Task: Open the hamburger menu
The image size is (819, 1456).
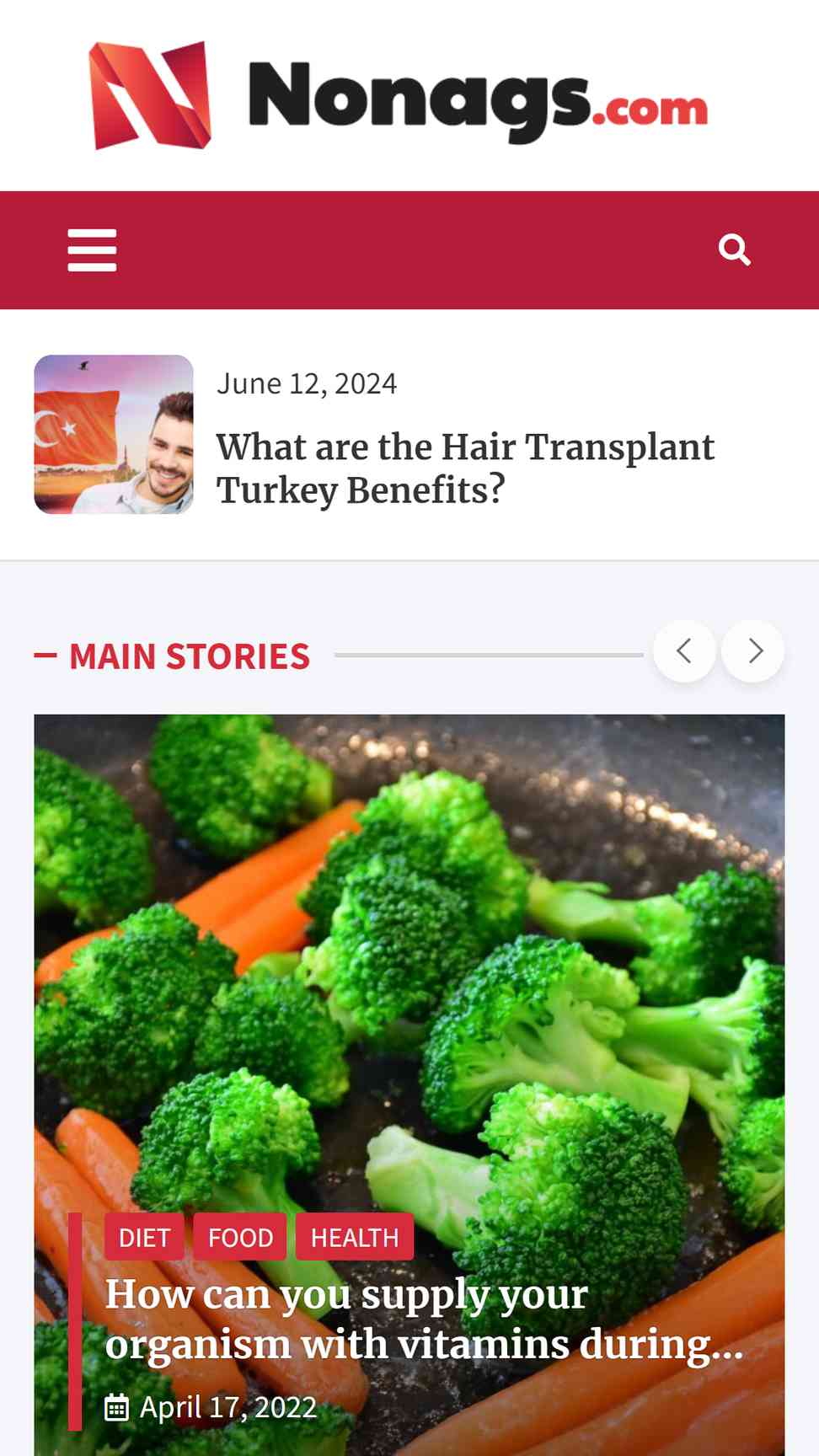Action: pos(92,250)
